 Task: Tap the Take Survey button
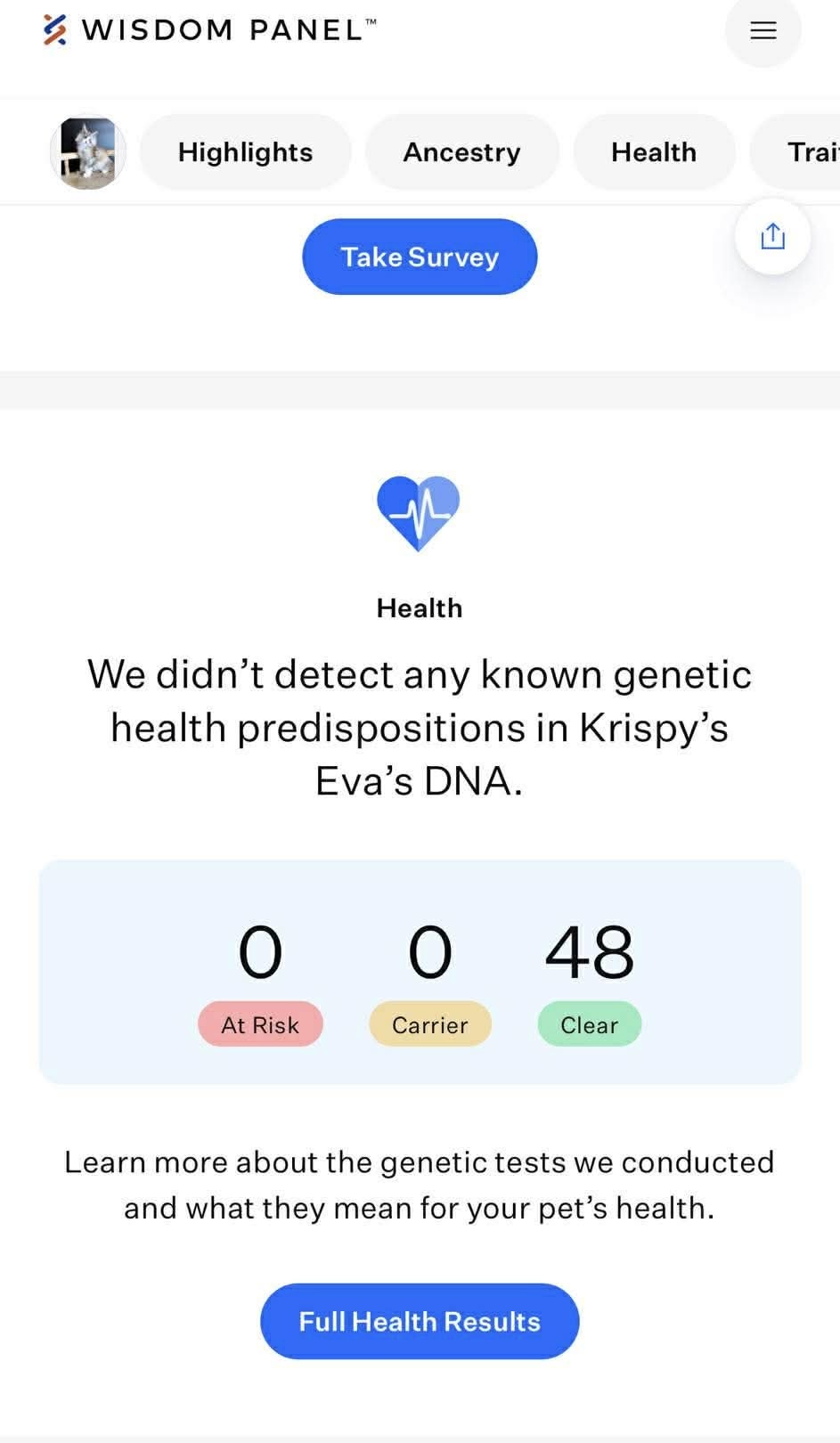click(420, 257)
